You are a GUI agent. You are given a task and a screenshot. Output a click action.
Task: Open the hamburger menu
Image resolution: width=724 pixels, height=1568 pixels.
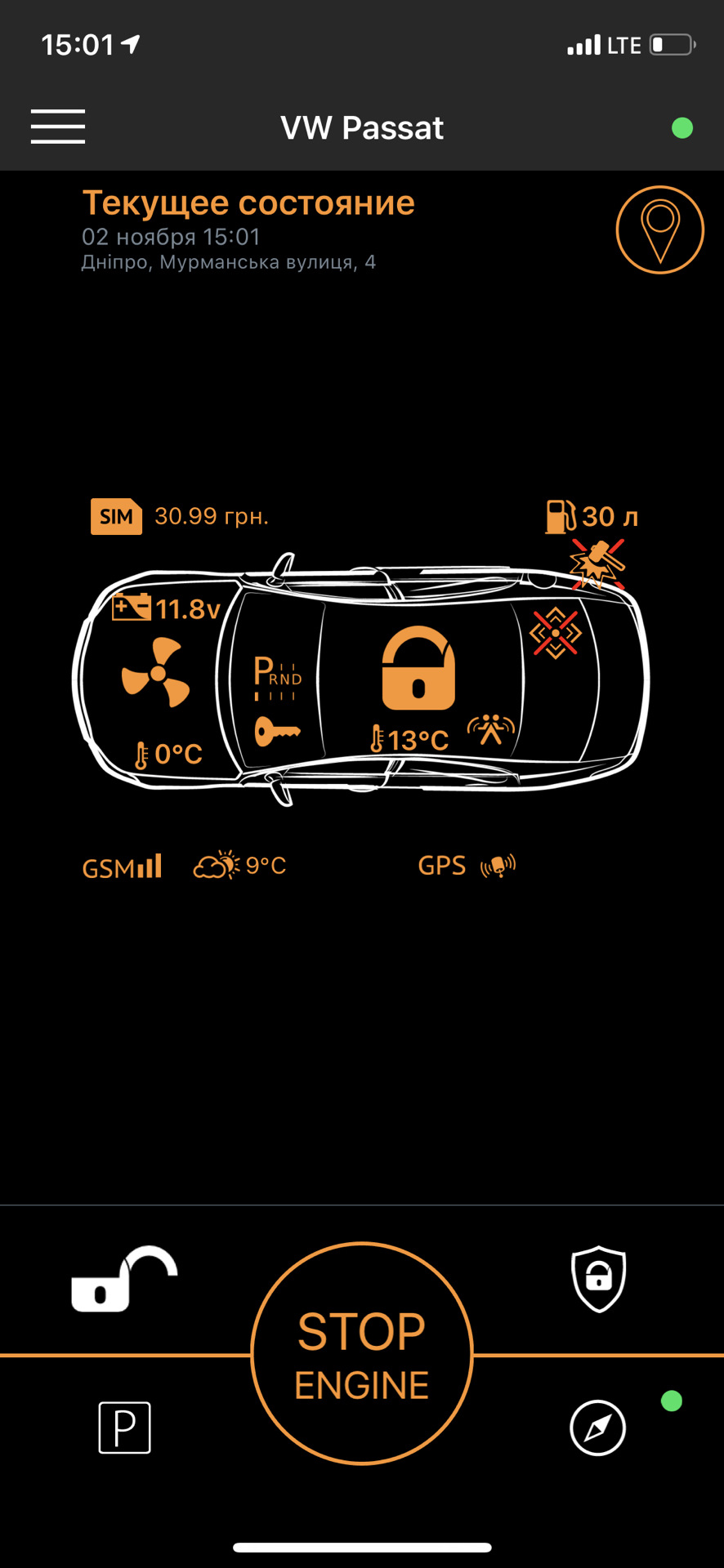[58, 127]
